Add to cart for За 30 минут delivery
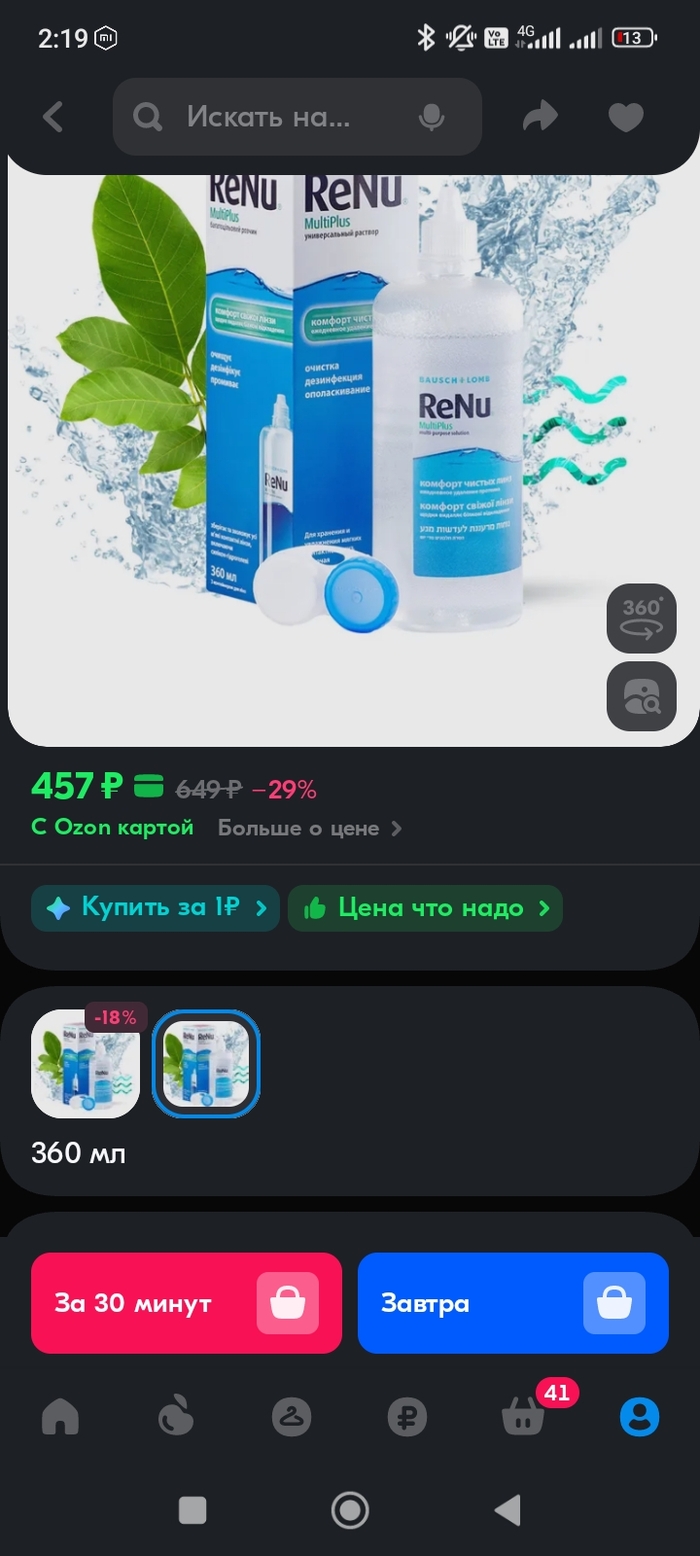700x1556 pixels. pyautogui.click(x=186, y=1303)
